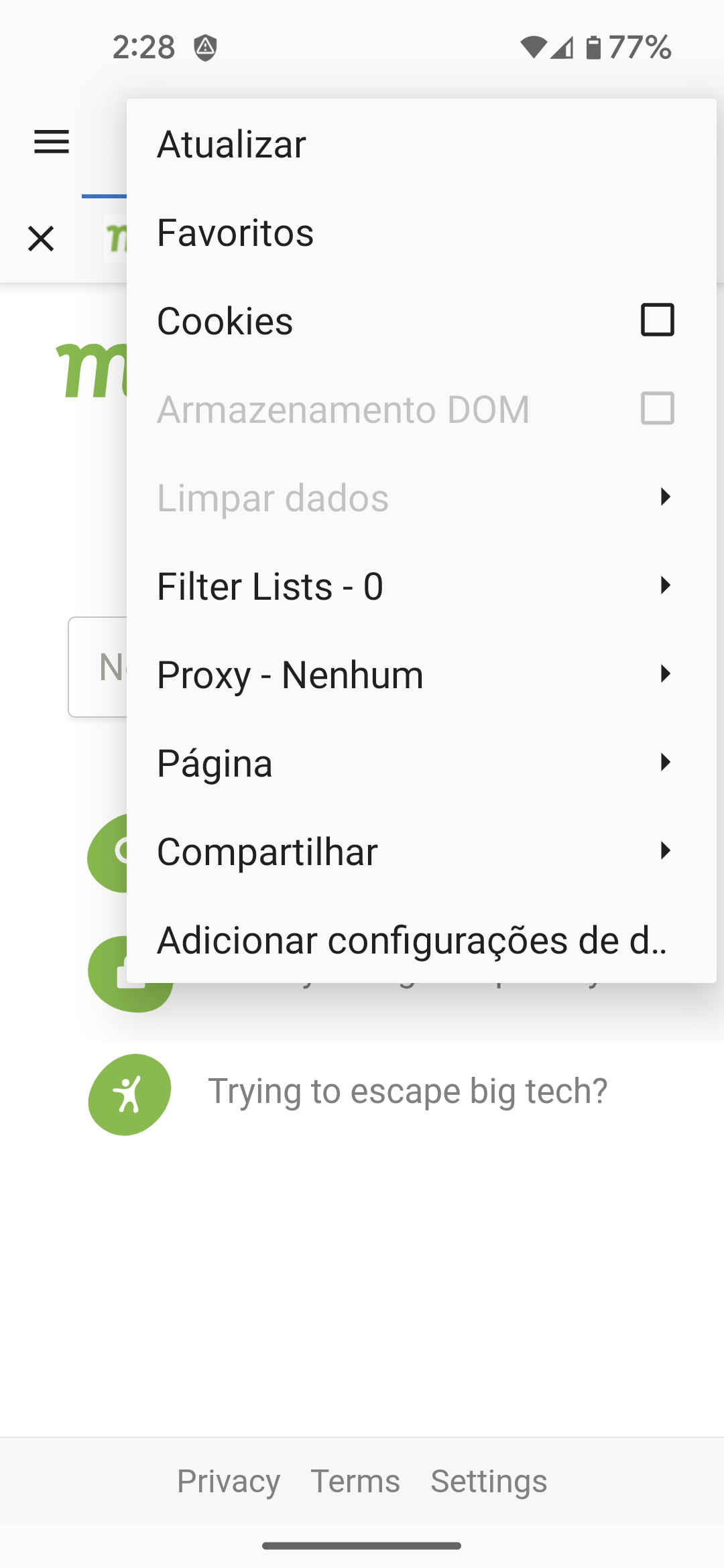This screenshot has height=1568, width=724.
Task: Open the Privacy link in footer
Action: [229, 1481]
